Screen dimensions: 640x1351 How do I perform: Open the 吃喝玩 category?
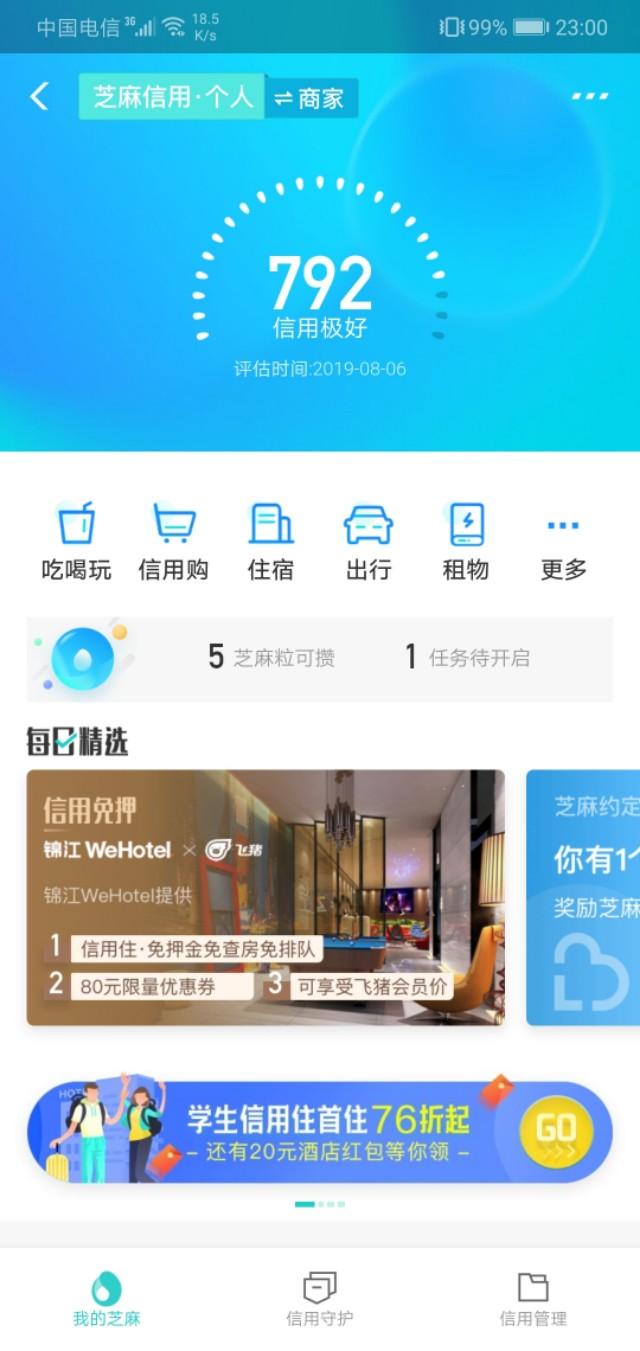pyautogui.click(x=76, y=541)
